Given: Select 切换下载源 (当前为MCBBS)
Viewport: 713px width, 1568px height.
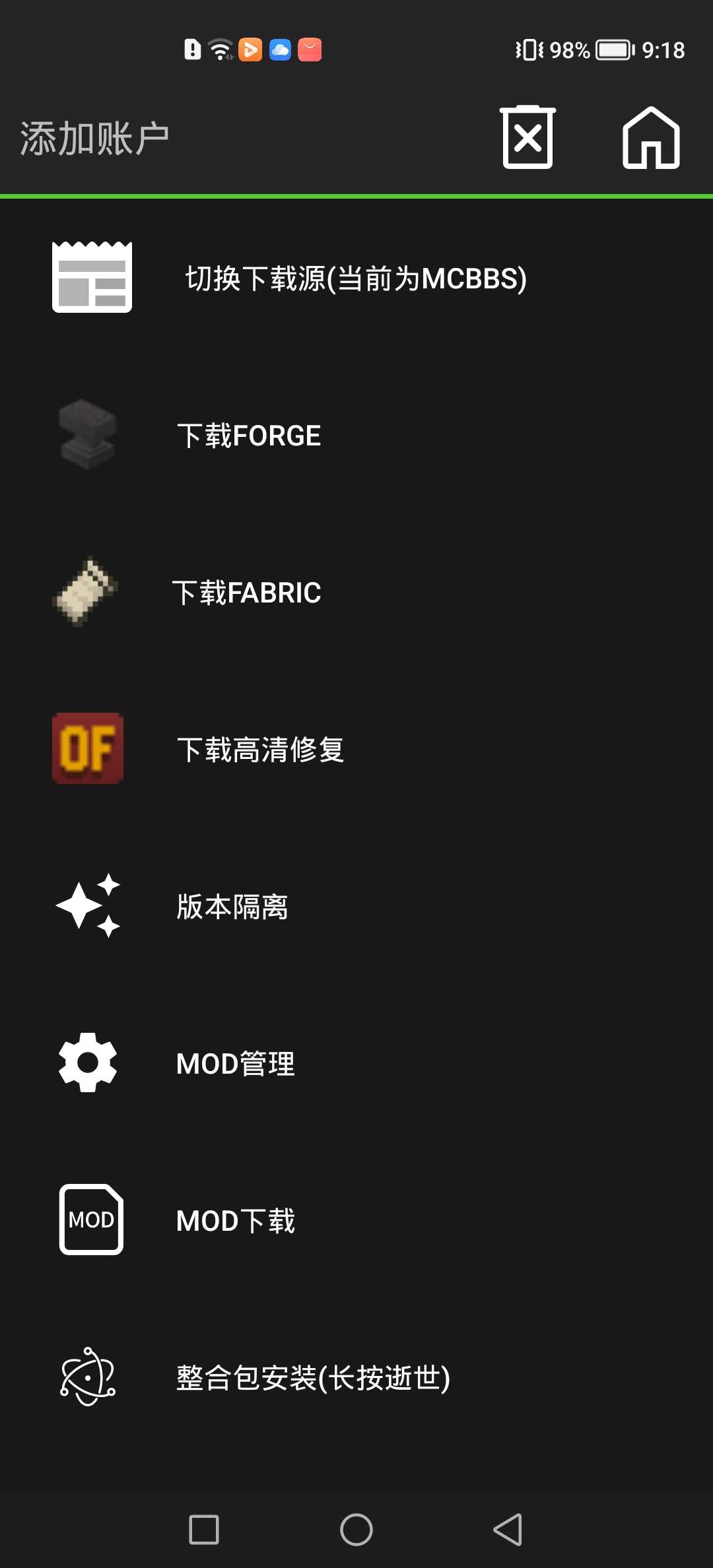Looking at the screenshot, I should 356,278.
